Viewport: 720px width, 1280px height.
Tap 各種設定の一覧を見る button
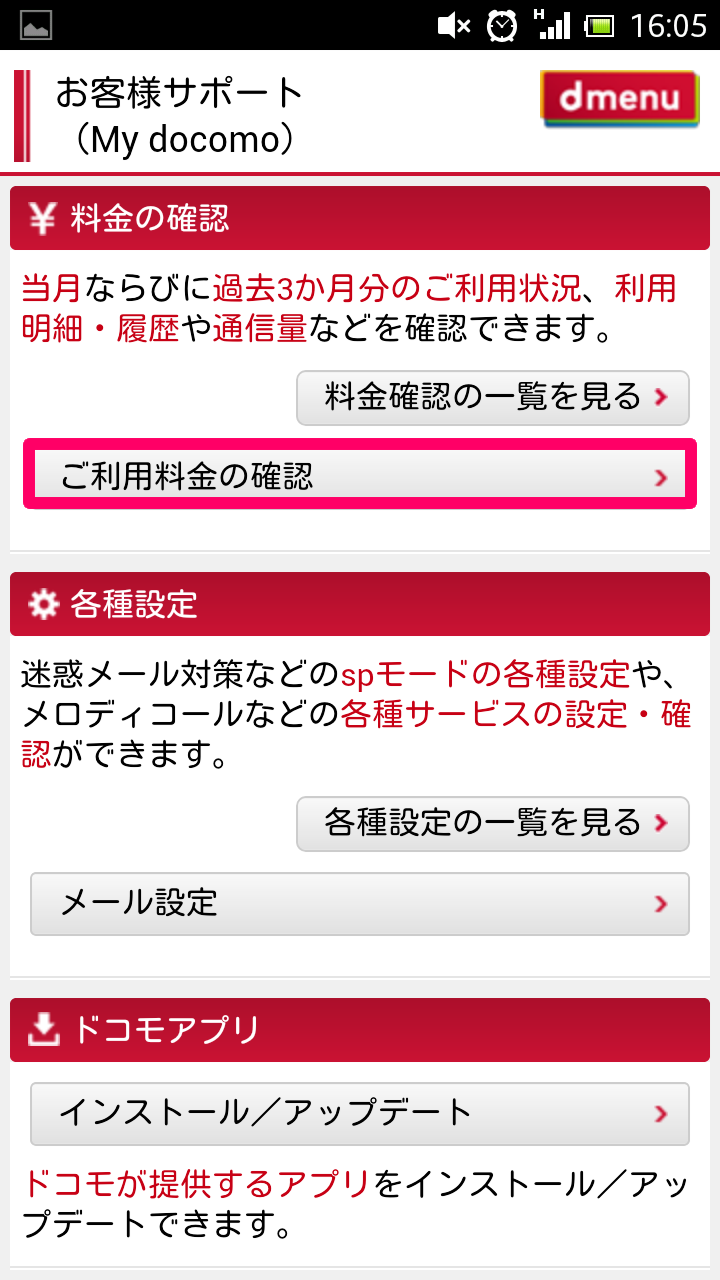(x=493, y=823)
